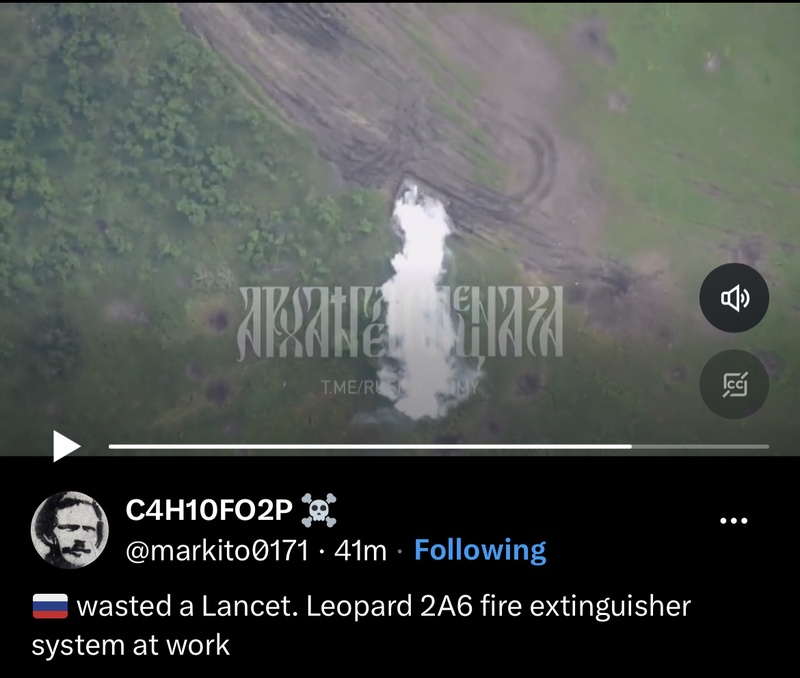
Task: Toggle closed captions on the video
Action: point(734,384)
